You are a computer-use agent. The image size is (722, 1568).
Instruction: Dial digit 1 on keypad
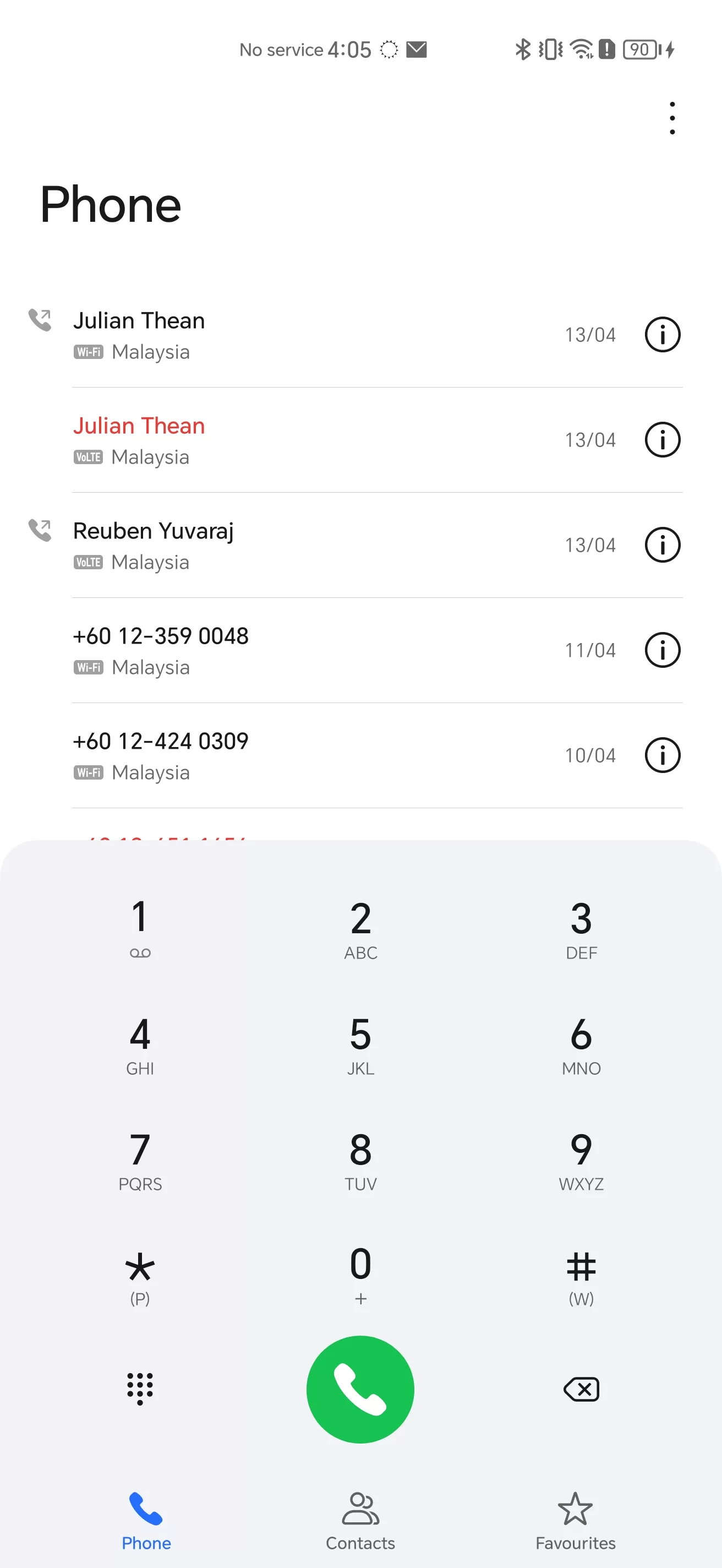140,928
